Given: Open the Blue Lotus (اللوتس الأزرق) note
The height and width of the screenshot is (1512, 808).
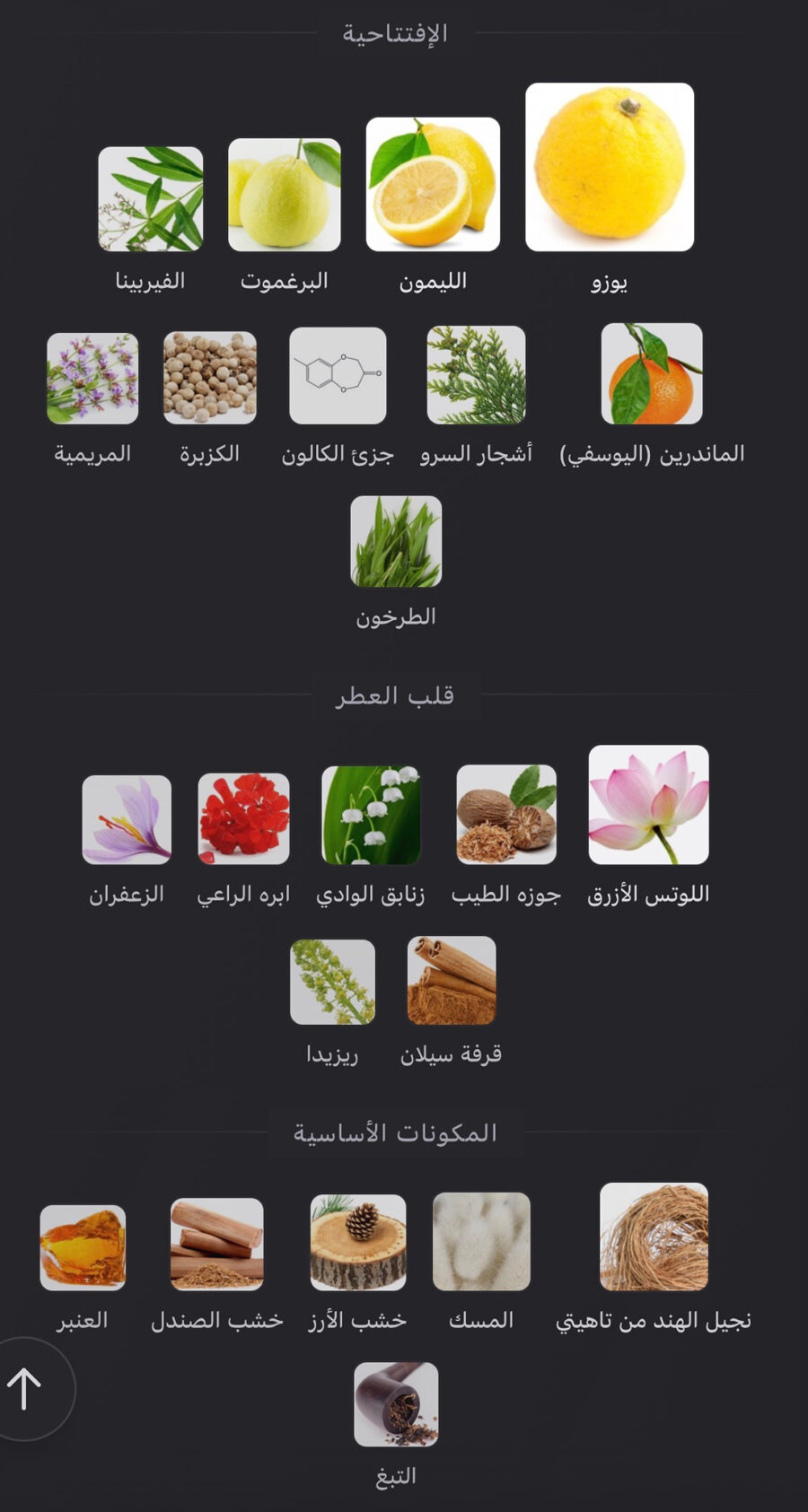Looking at the screenshot, I should pos(648,805).
